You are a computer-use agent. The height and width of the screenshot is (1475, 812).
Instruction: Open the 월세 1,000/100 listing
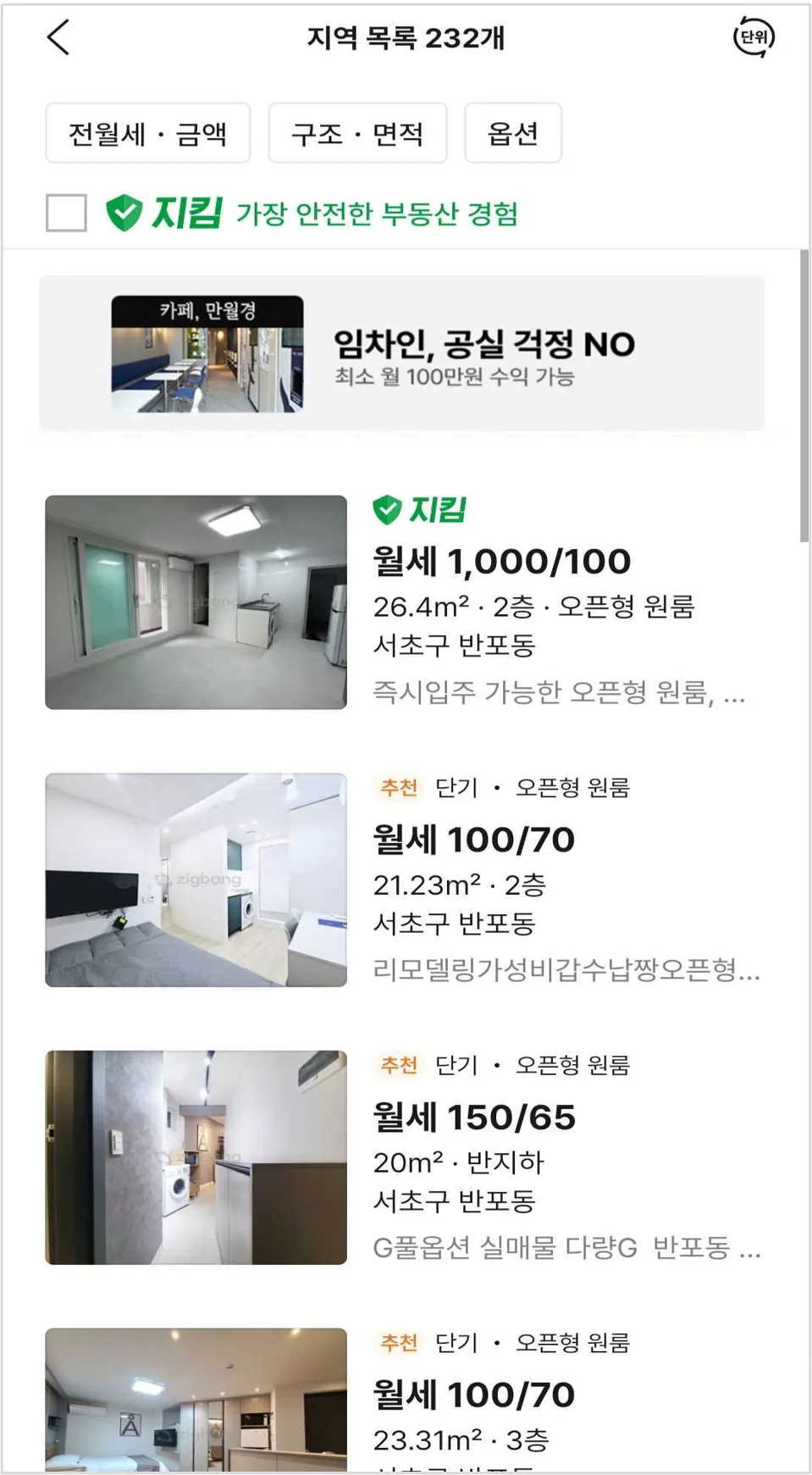(501, 561)
